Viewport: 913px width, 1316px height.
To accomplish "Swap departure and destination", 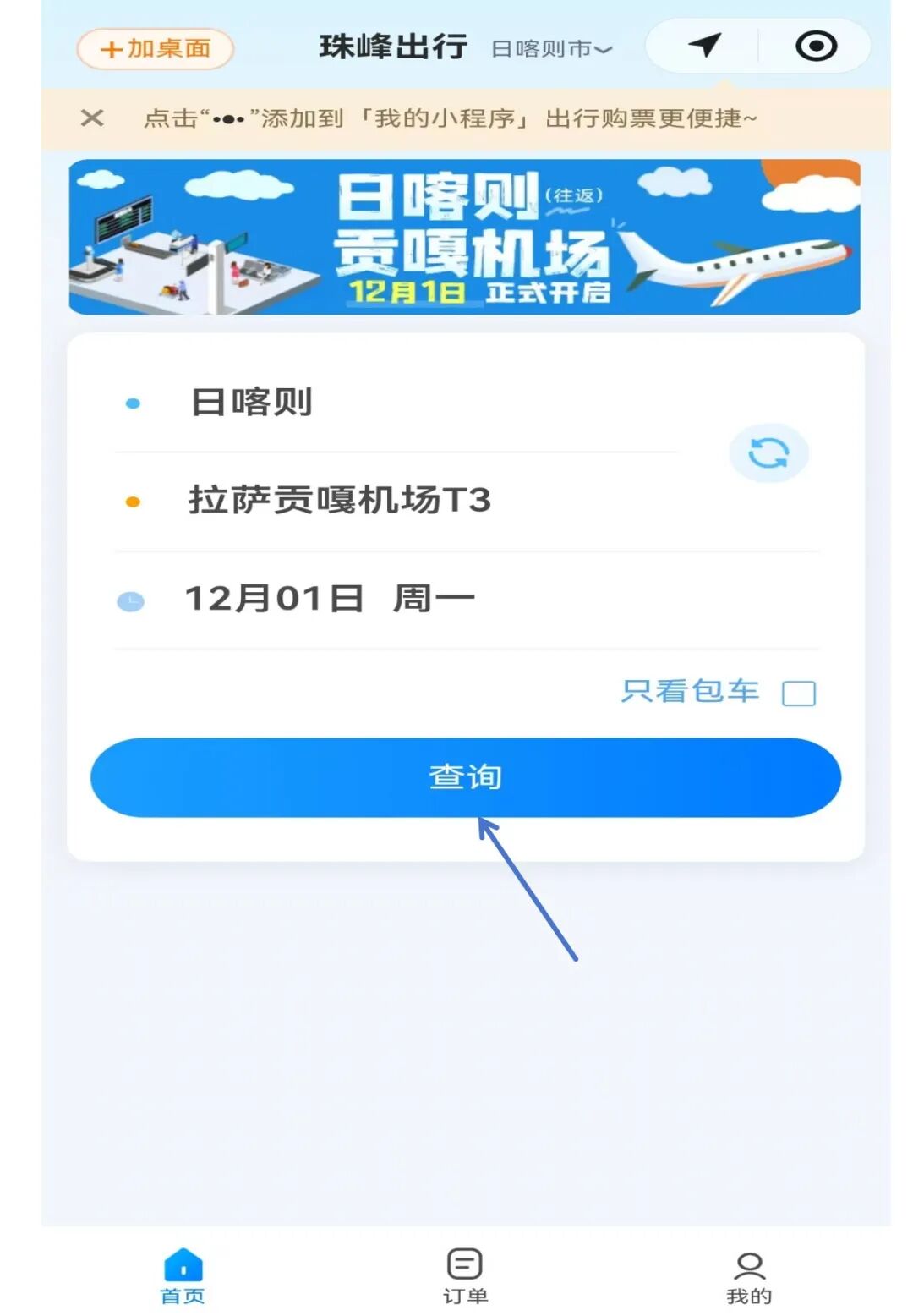I will click(768, 453).
